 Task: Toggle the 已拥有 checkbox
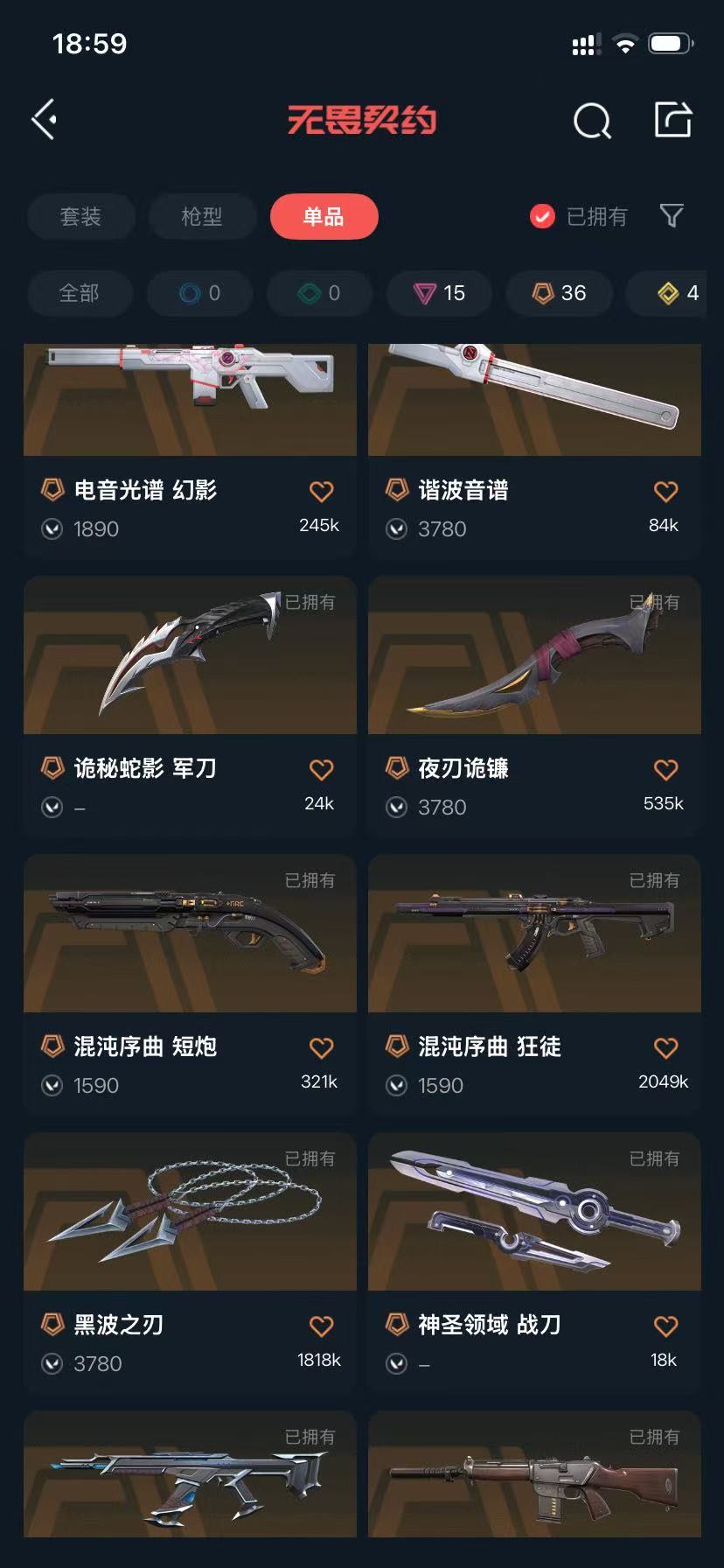tap(542, 216)
